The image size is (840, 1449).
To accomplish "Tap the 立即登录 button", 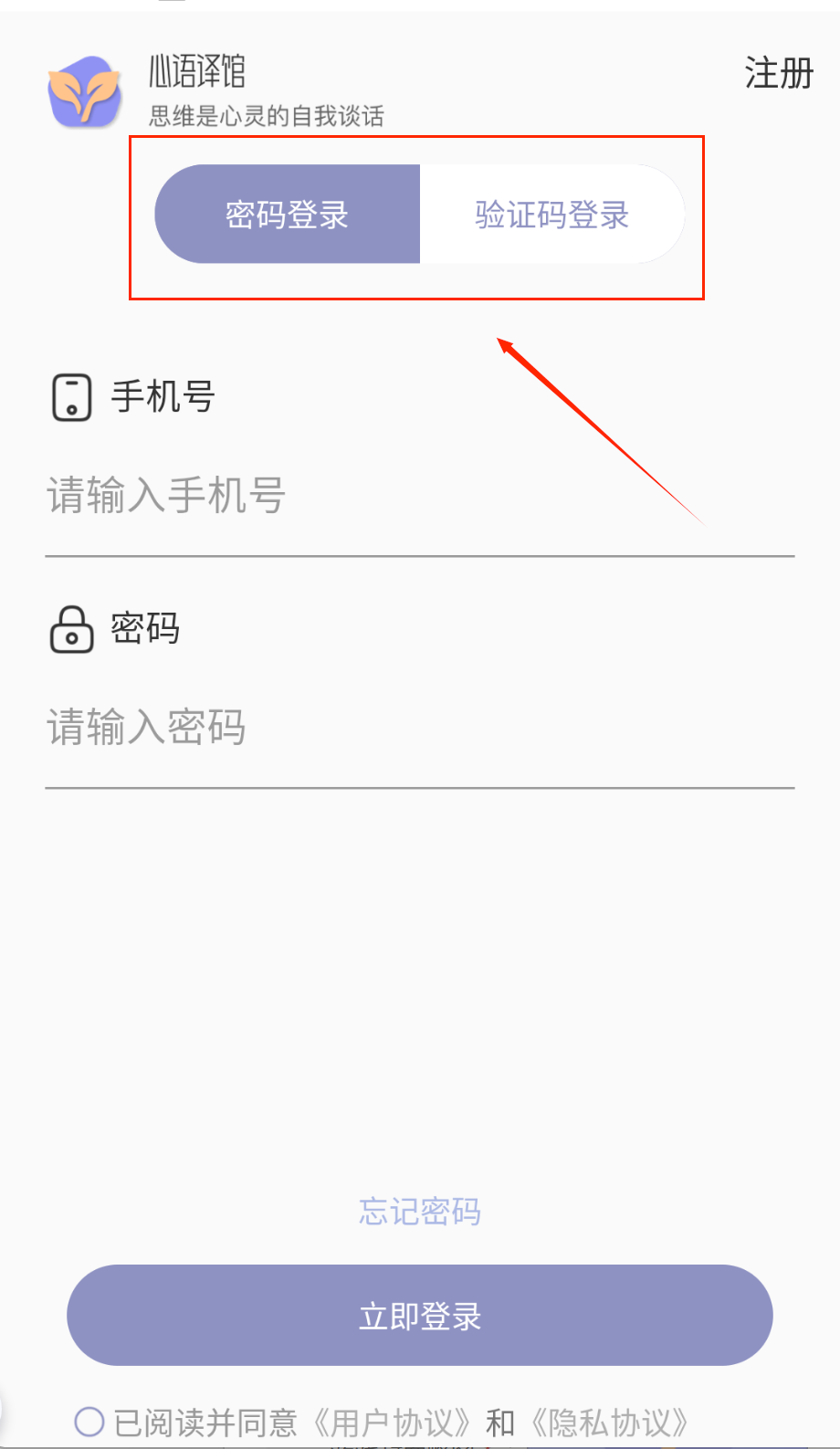I will [420, 1316].
